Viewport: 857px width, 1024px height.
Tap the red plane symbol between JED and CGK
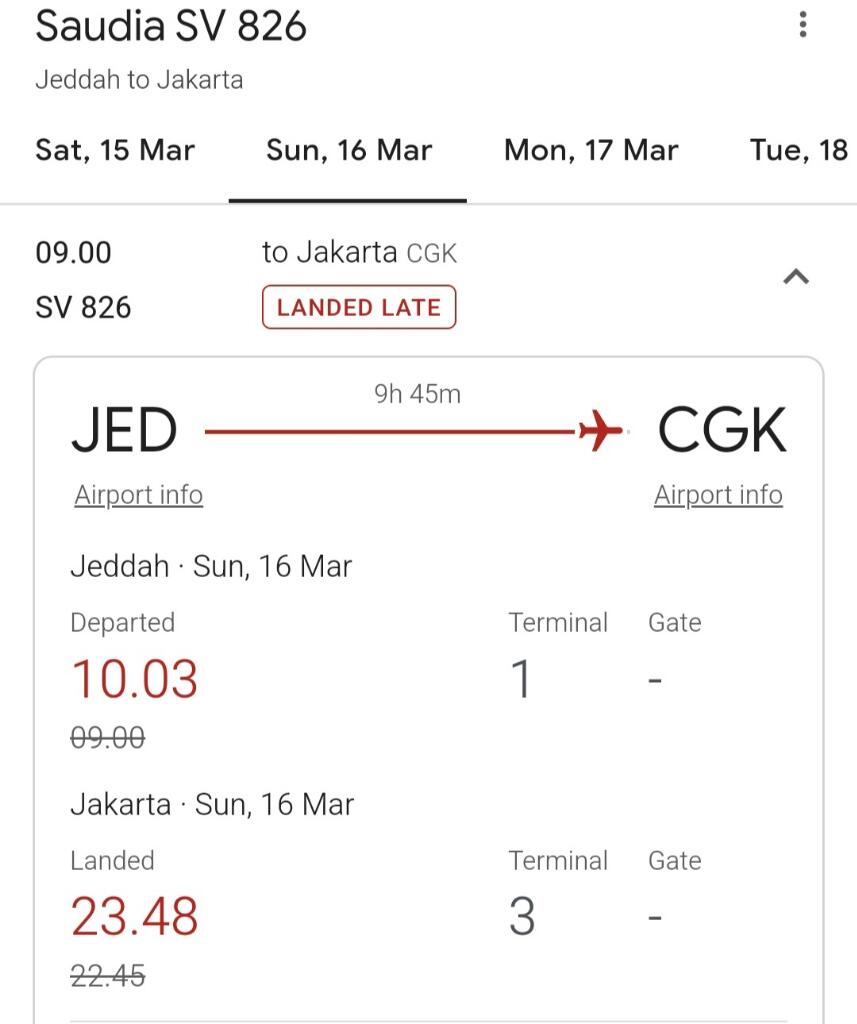coord(597,428)
